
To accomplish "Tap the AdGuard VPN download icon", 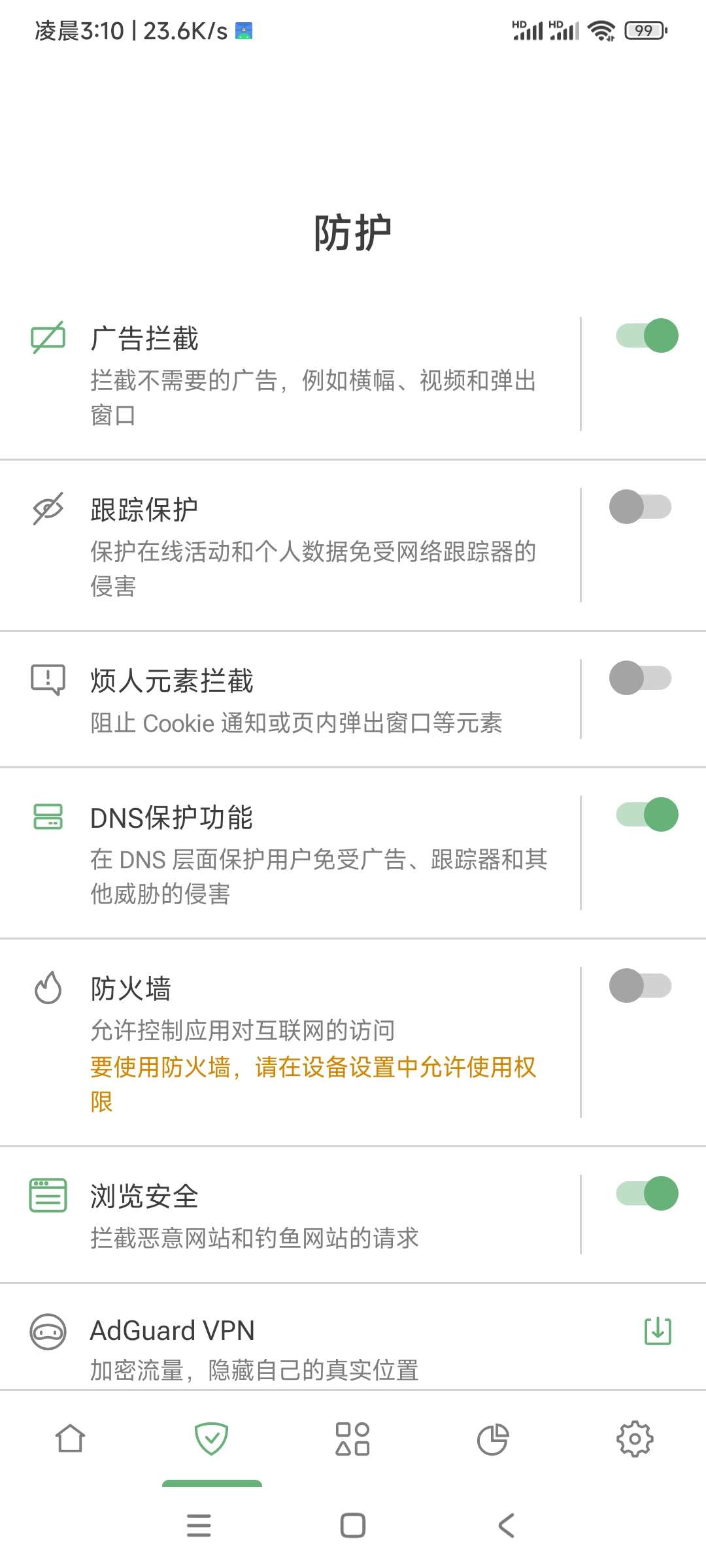I will [x=658, y=1331].
